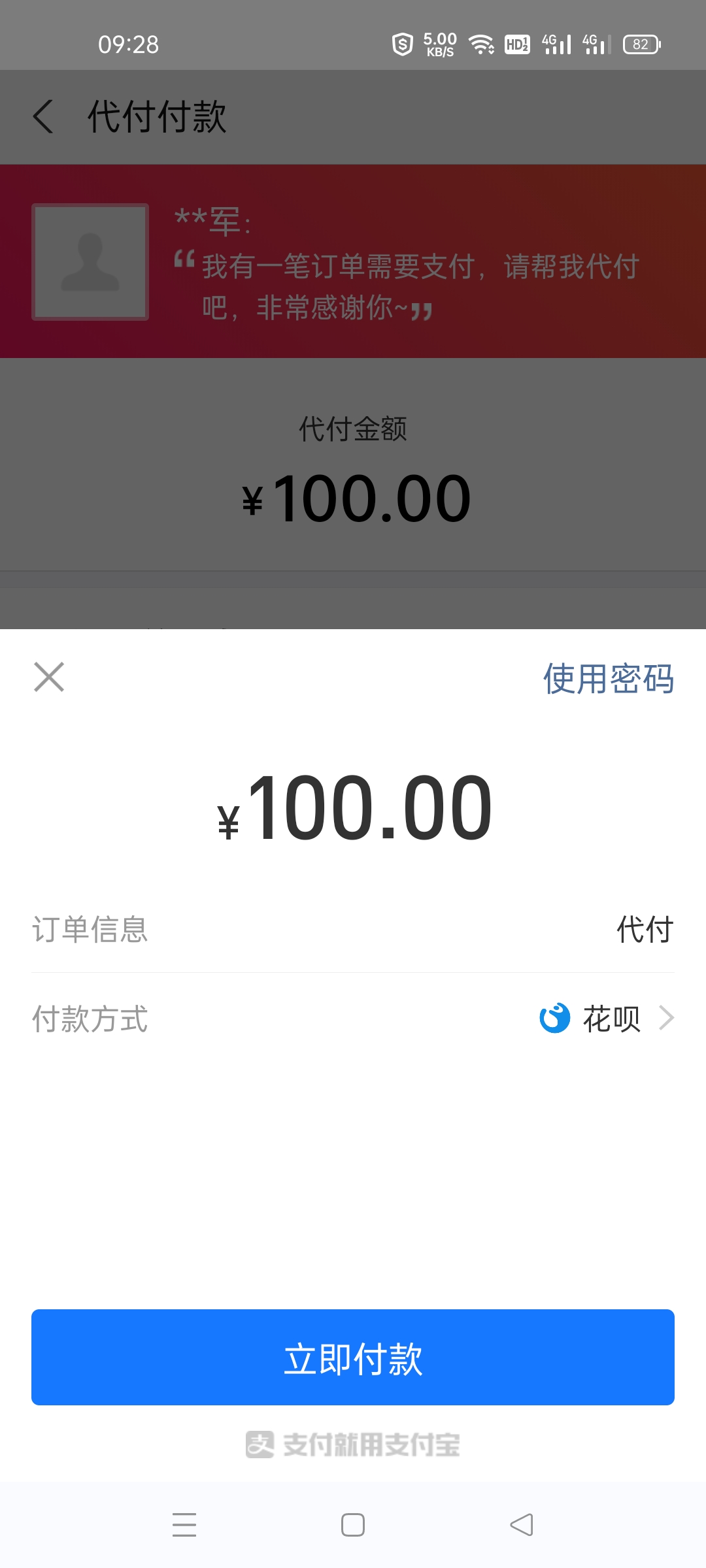Open payment method options via right arrow
Screen dimensions: 706x1568
tap(665, 1018)
